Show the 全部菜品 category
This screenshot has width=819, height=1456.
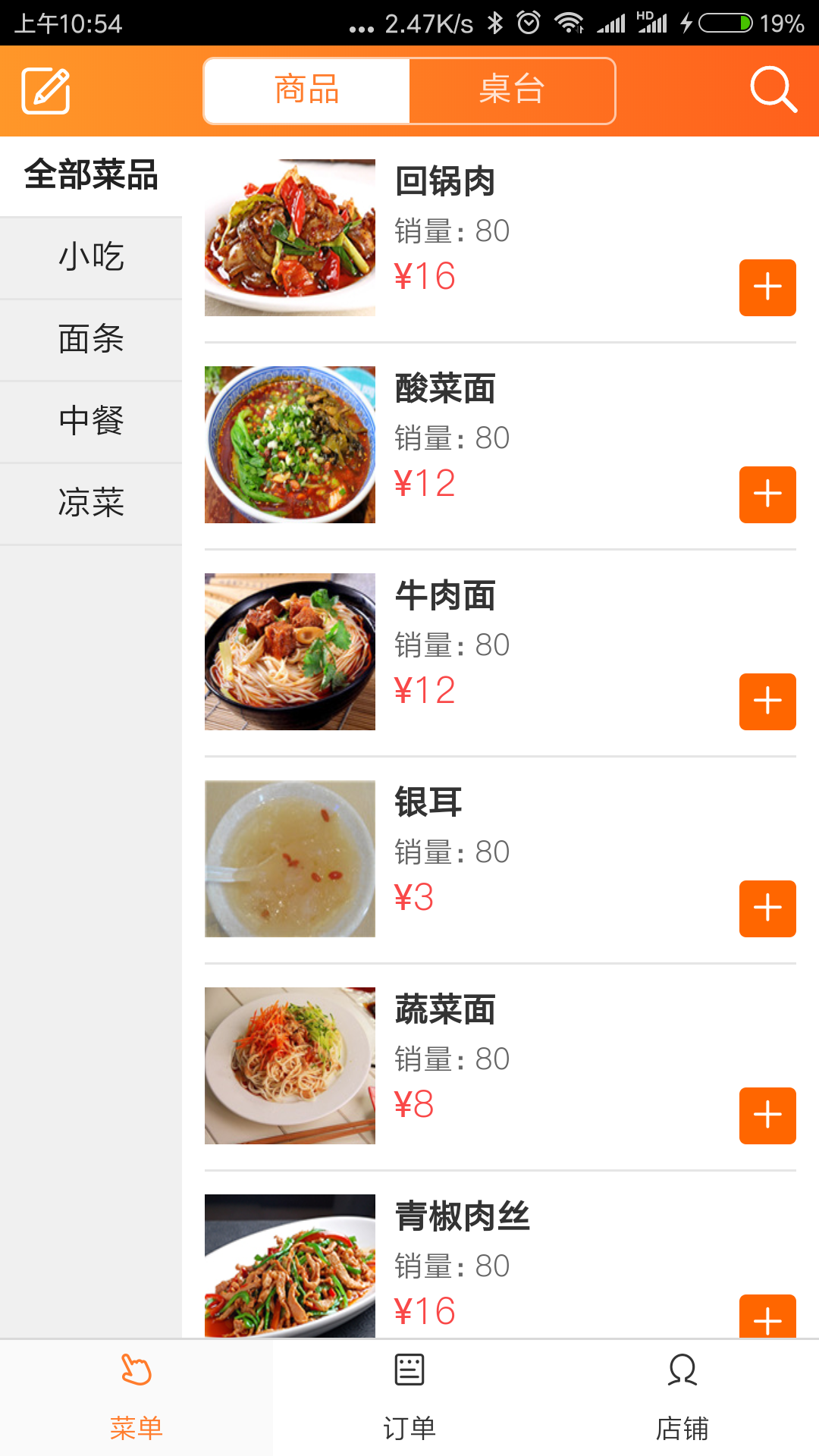click(x=91, y=175)
